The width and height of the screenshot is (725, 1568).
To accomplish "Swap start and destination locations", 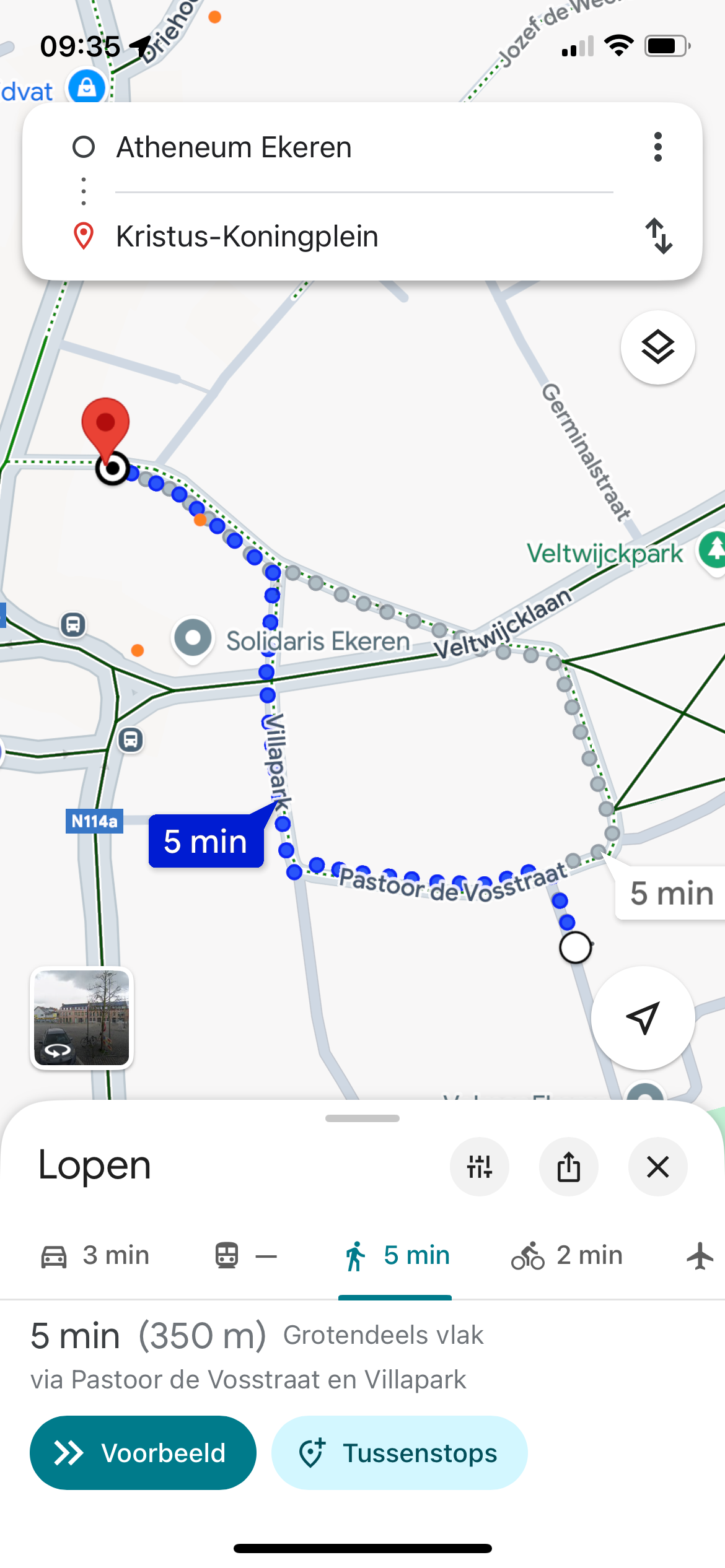I will point(658,236).
